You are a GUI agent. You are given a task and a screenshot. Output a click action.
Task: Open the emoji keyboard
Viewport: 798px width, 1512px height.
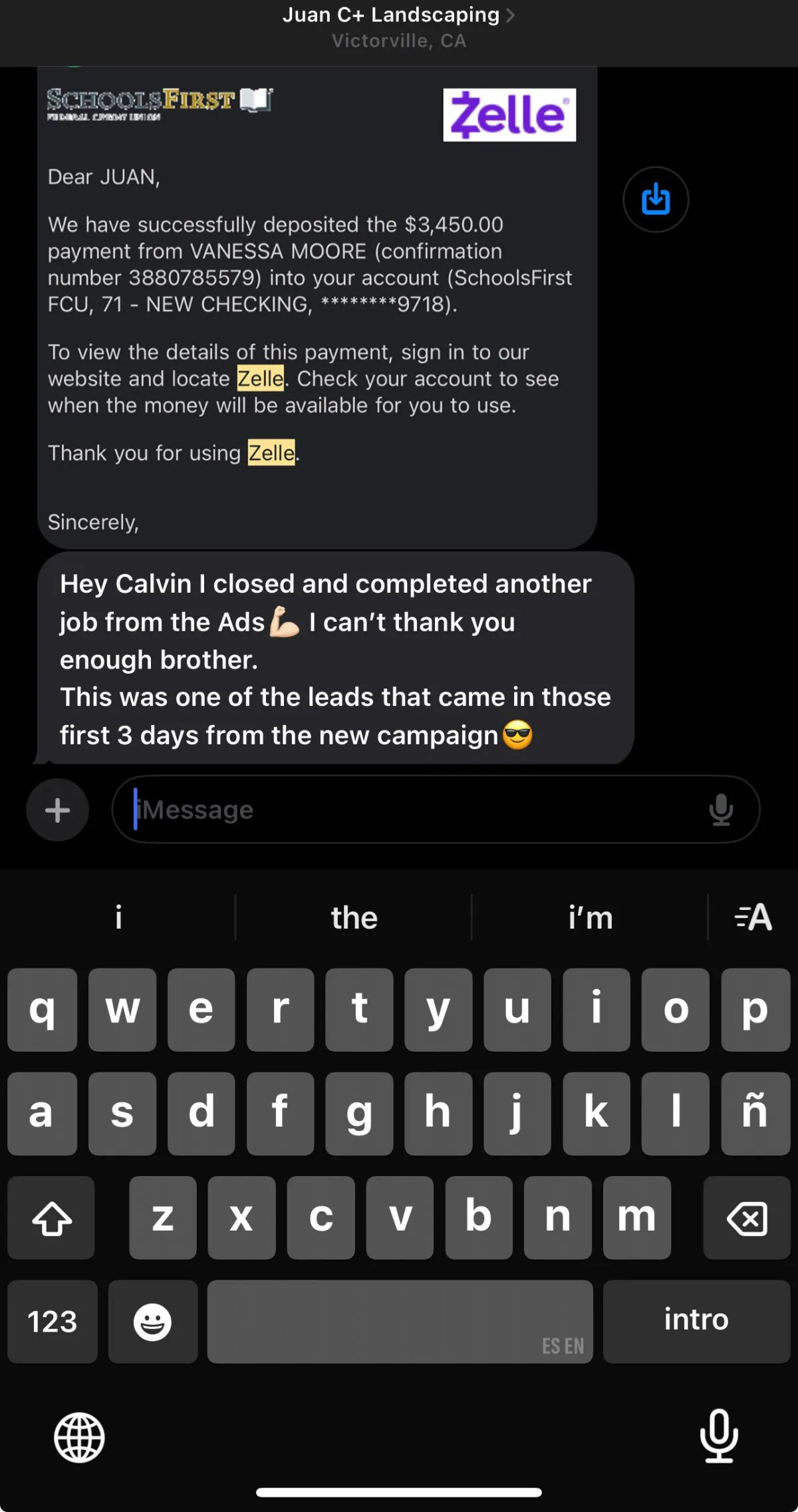tap(153, 1321)
